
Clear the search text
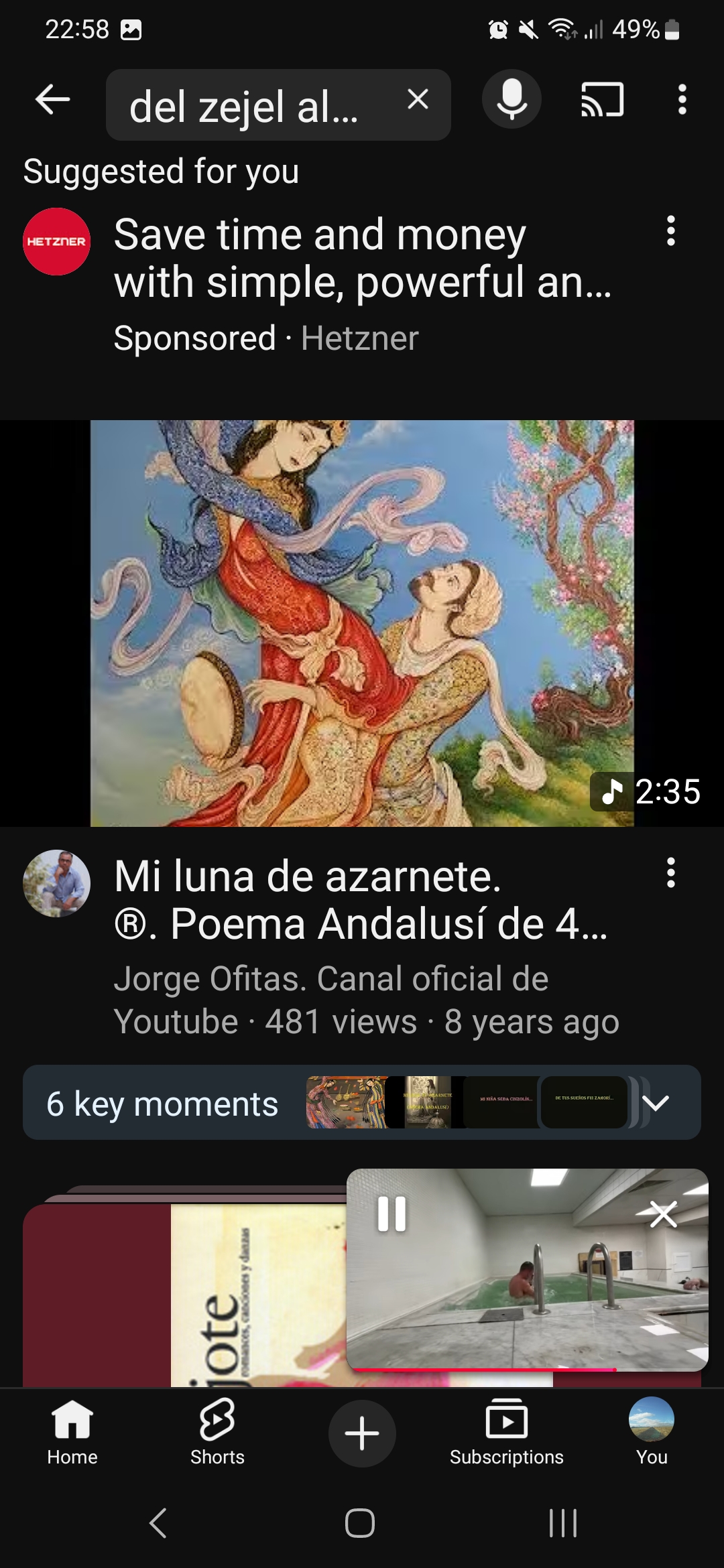pyautogui.click(x=418, y=100)
